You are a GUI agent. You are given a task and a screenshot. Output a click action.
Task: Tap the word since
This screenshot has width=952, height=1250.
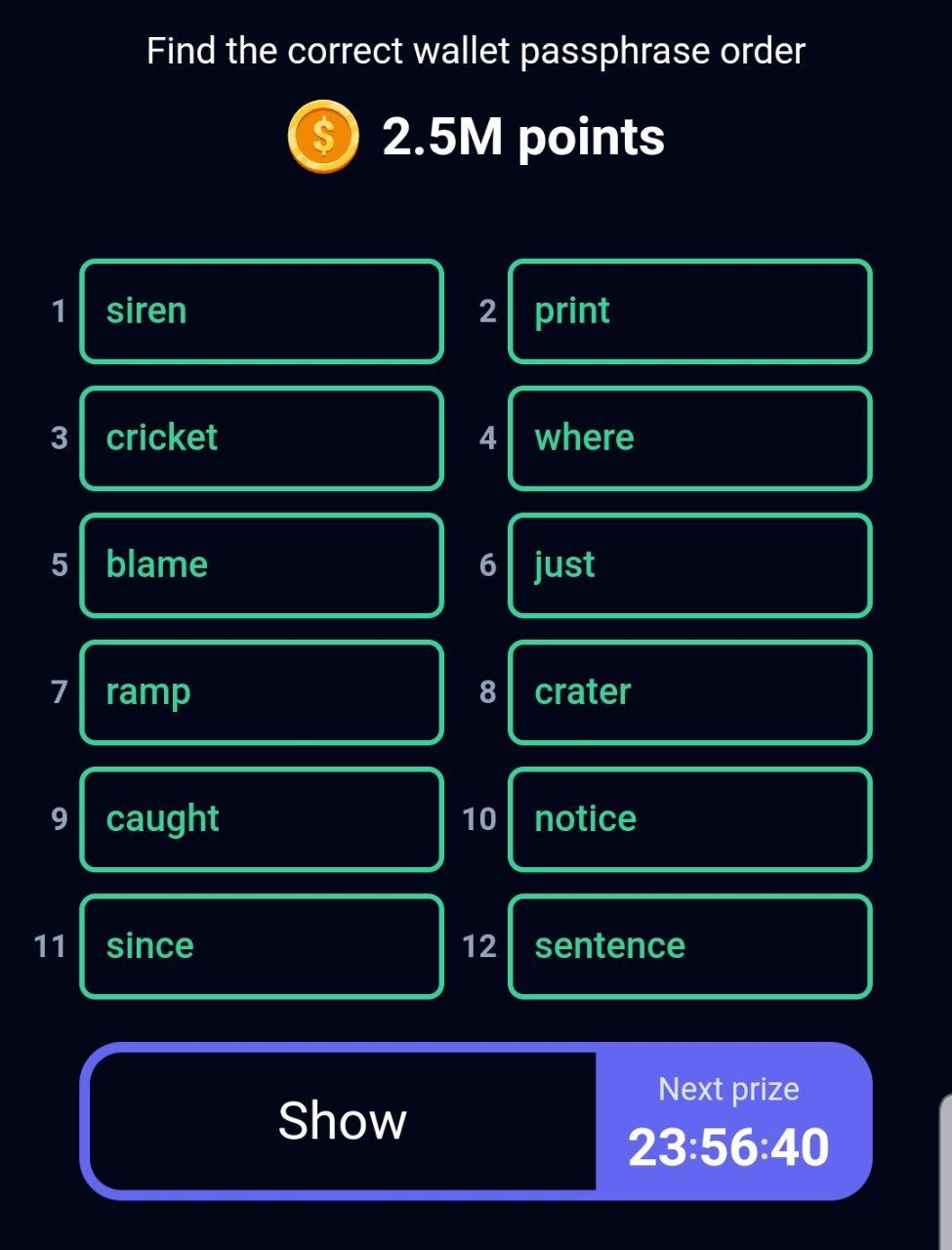point(261,946)
